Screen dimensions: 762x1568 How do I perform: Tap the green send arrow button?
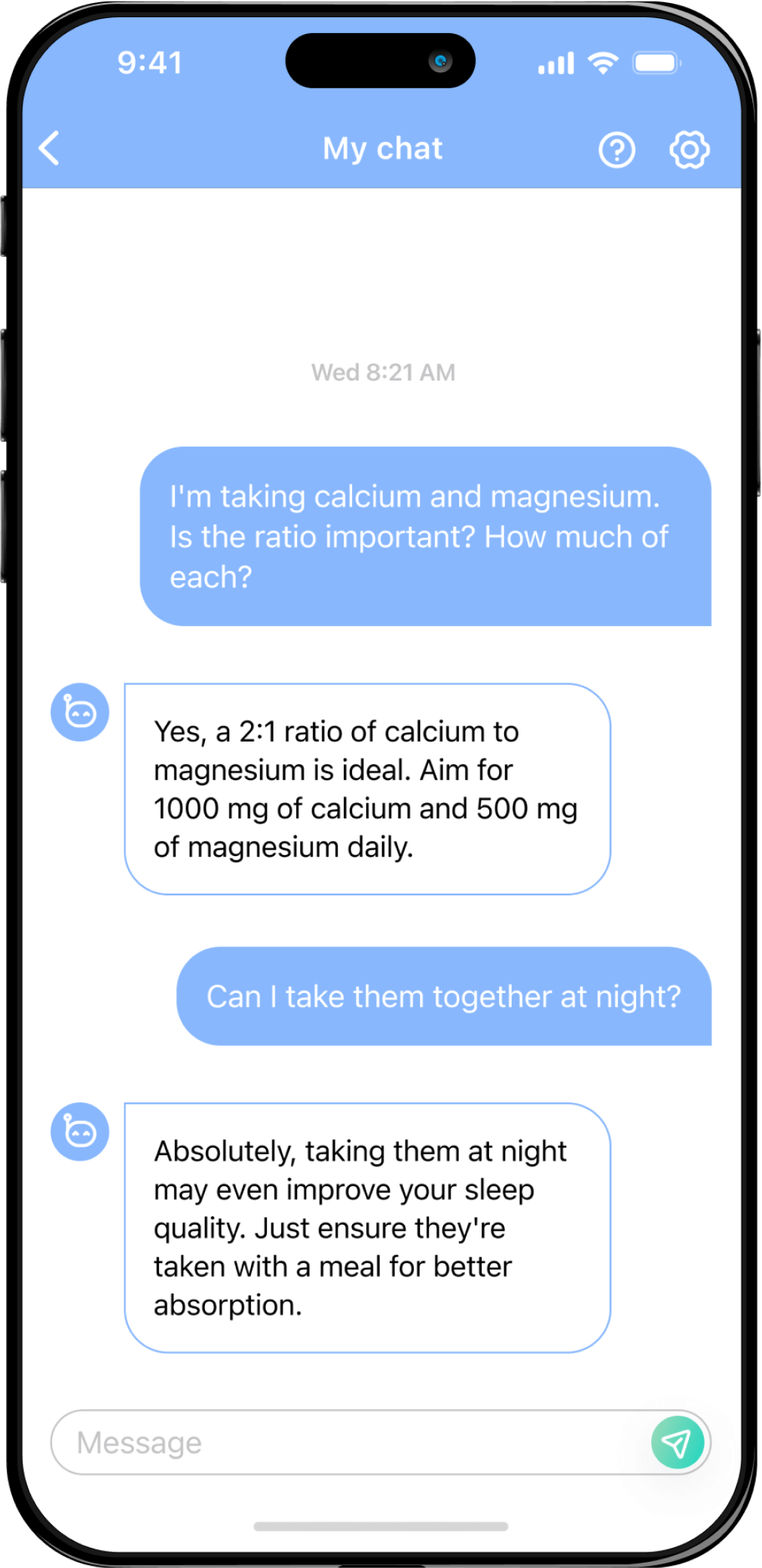click(x=677, y=1442)
